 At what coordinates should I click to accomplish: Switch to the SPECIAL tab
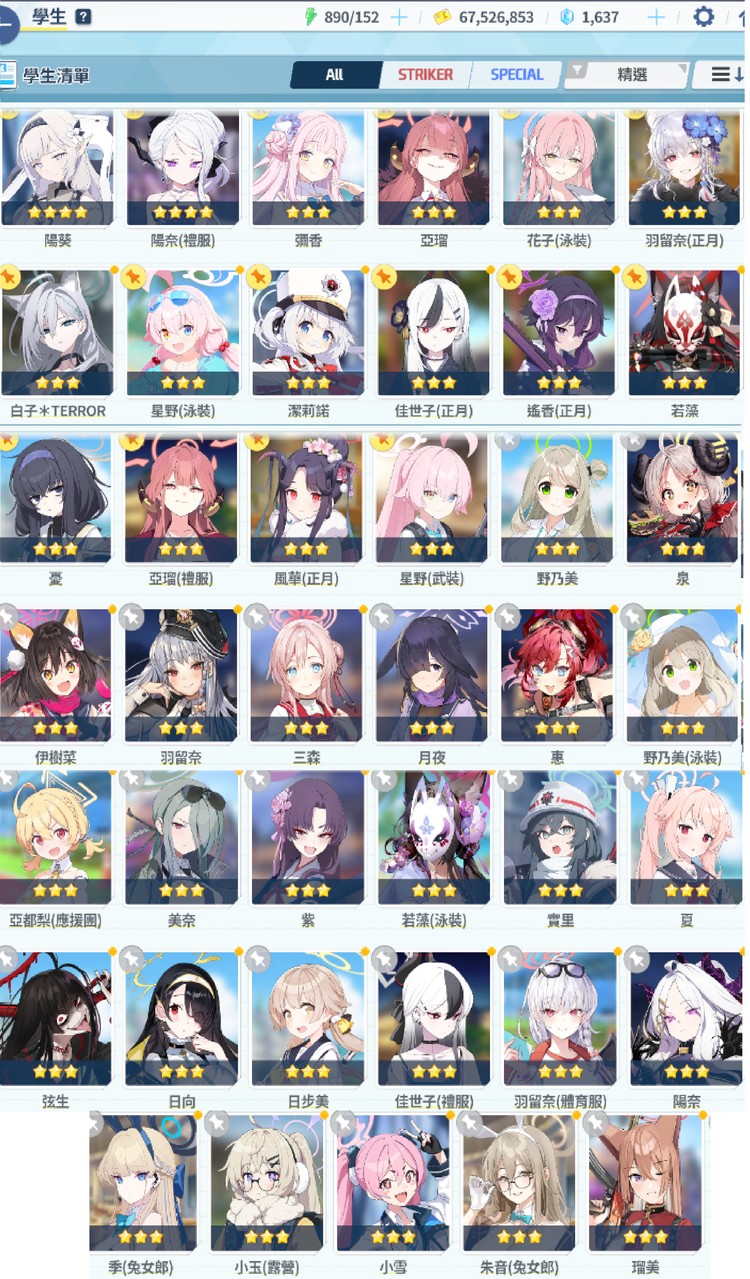(516, 74)
